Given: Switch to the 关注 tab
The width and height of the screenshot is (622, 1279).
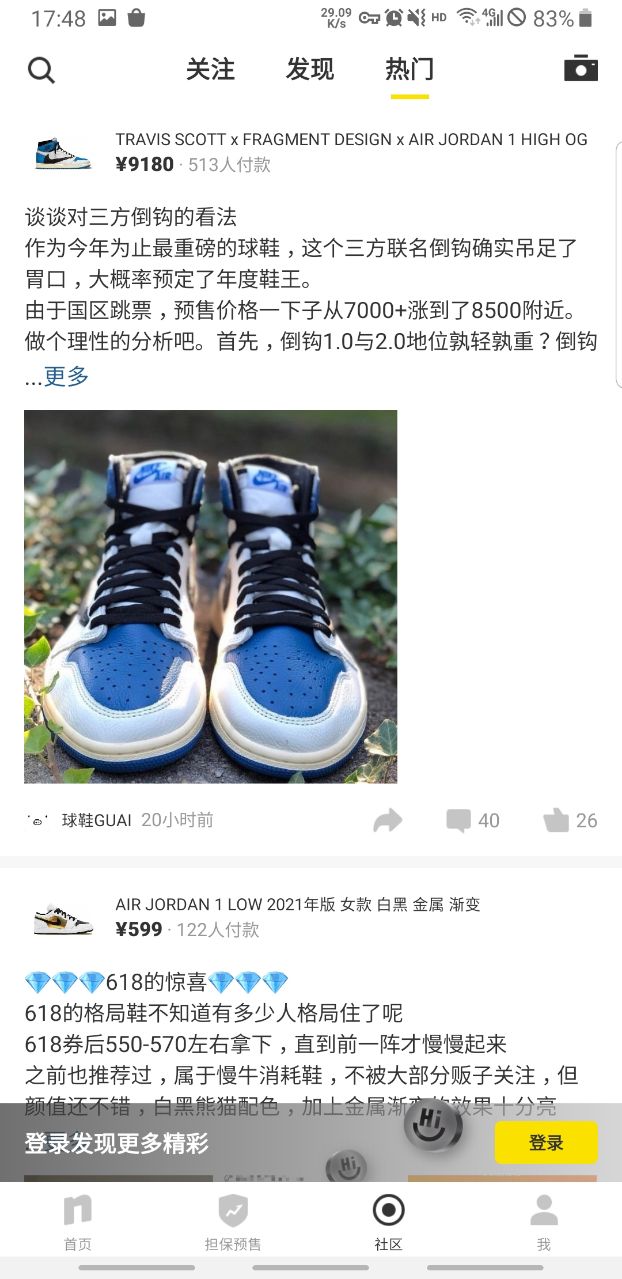Looking at the screenshot, I should (x=210, y=70).
